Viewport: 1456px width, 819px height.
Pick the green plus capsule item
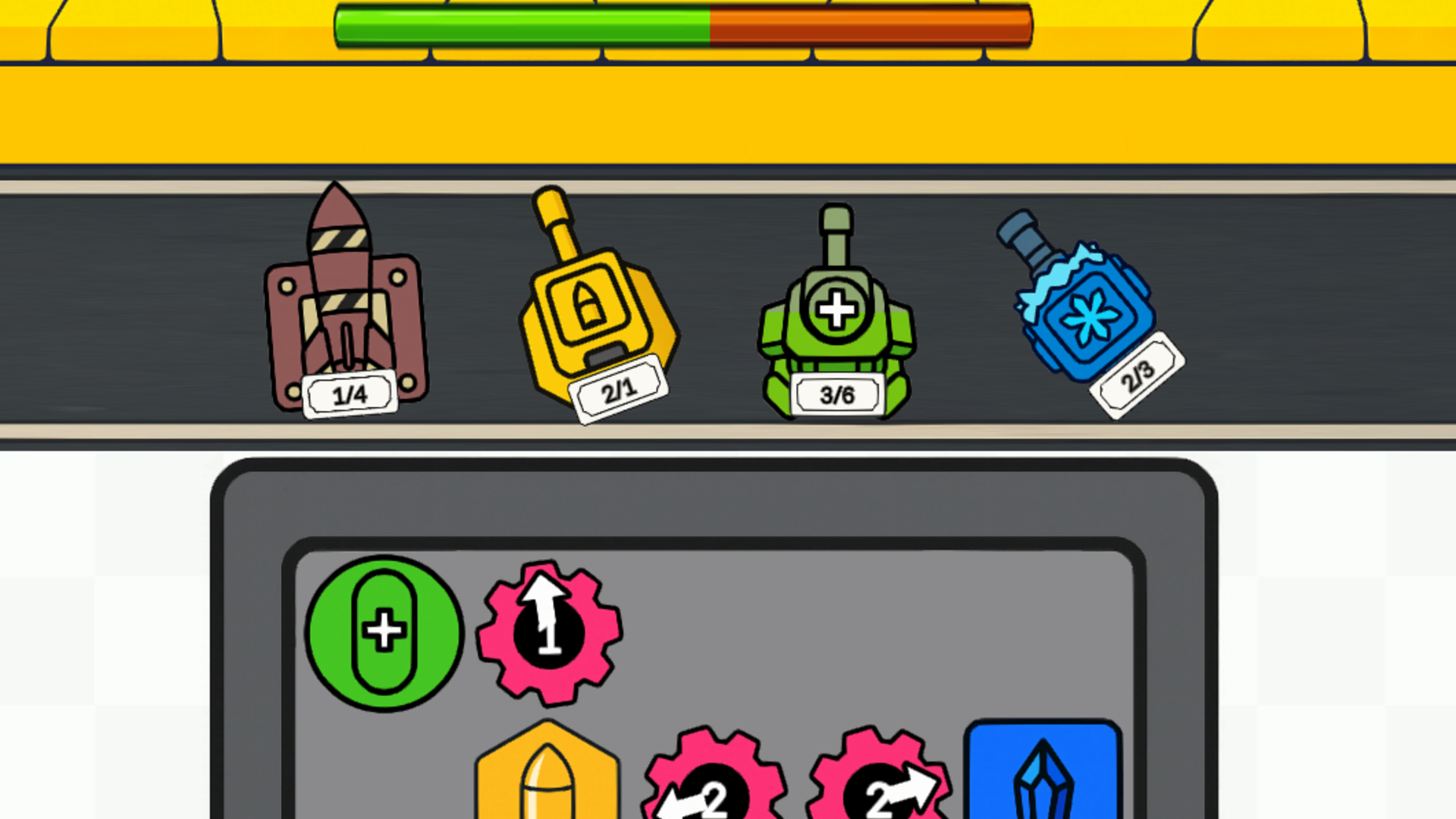384,632
